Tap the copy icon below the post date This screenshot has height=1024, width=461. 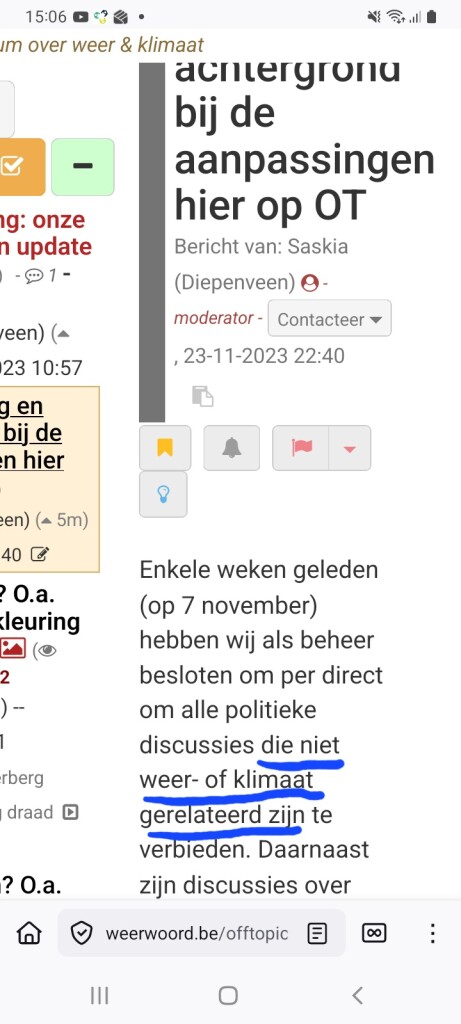click(202, 396)
